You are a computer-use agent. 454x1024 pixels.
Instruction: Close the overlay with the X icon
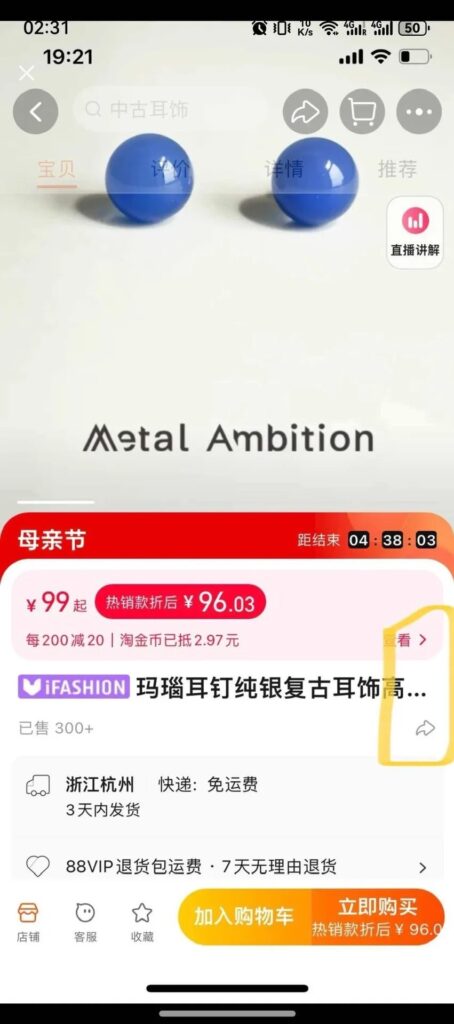click(26, 72)
